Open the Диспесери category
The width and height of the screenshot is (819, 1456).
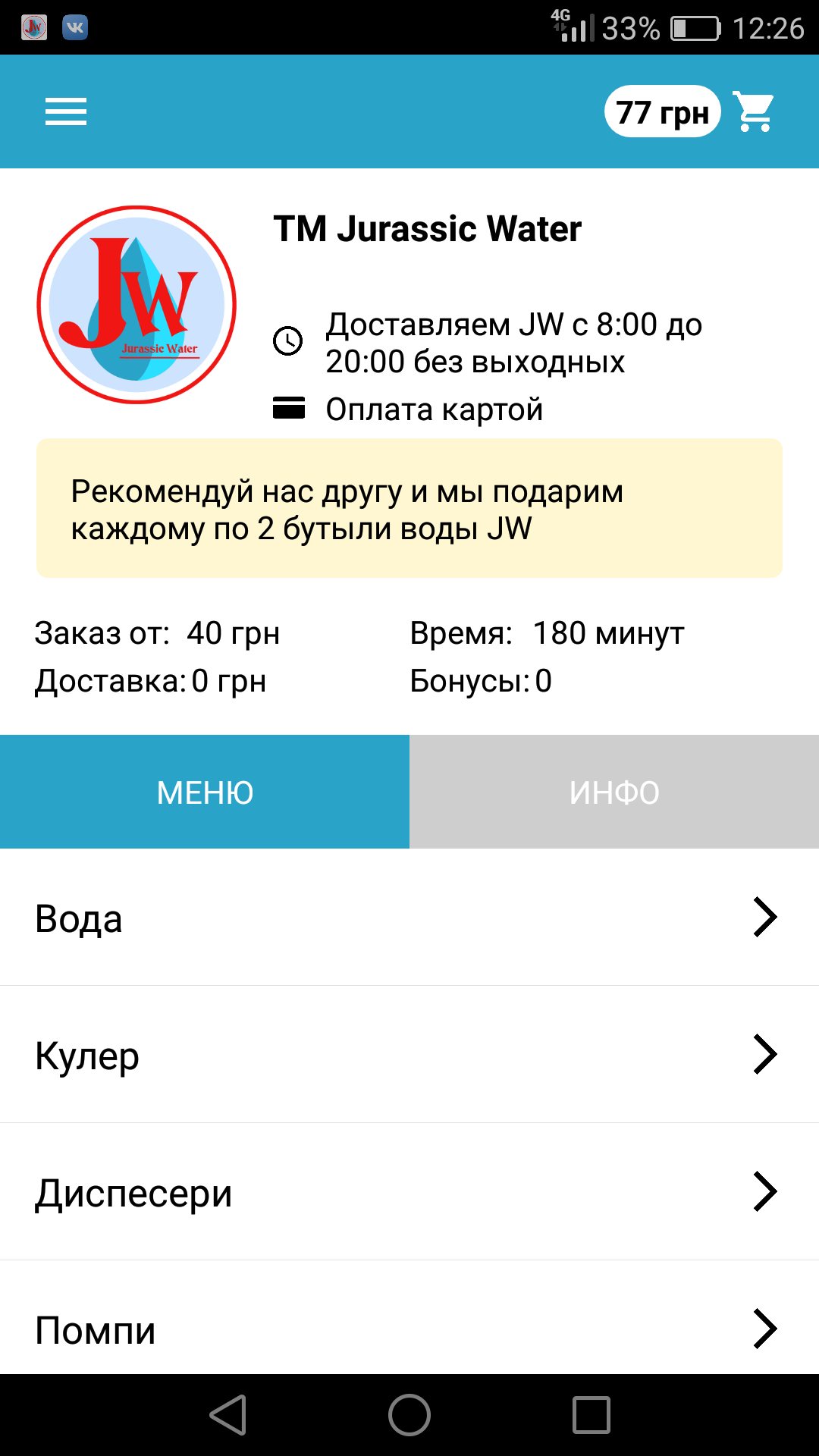tap(409, 1192)
